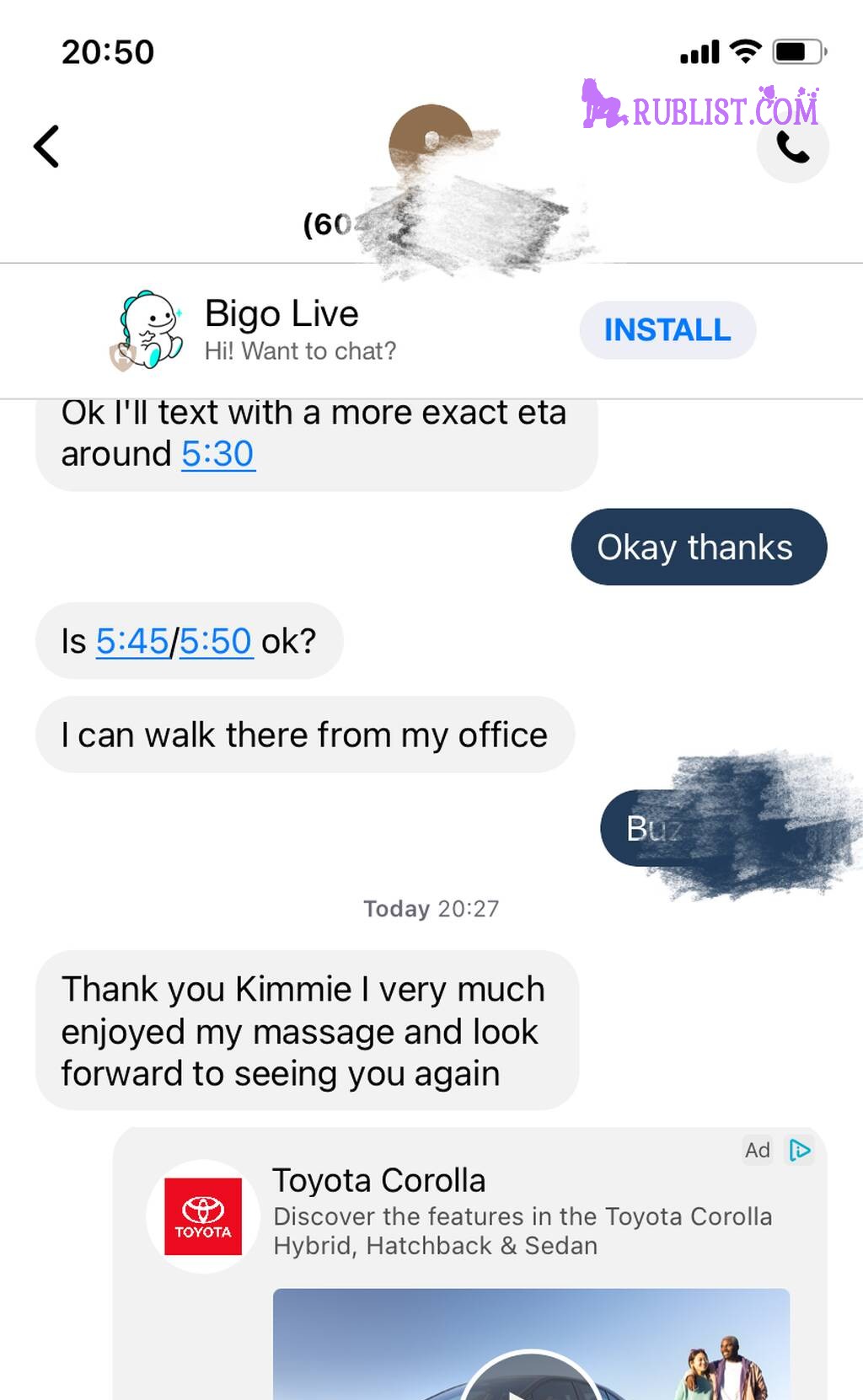This screenshot has height=1400, width=863.
Task: Tap the 5:30 time link
Action: click(217, 454)
